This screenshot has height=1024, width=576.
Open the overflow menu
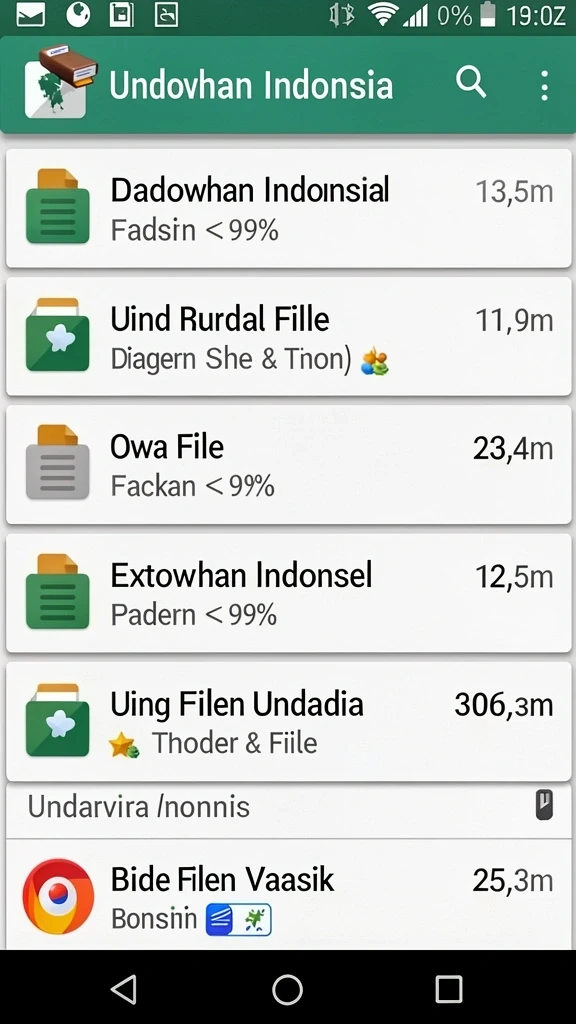point(544,85)
